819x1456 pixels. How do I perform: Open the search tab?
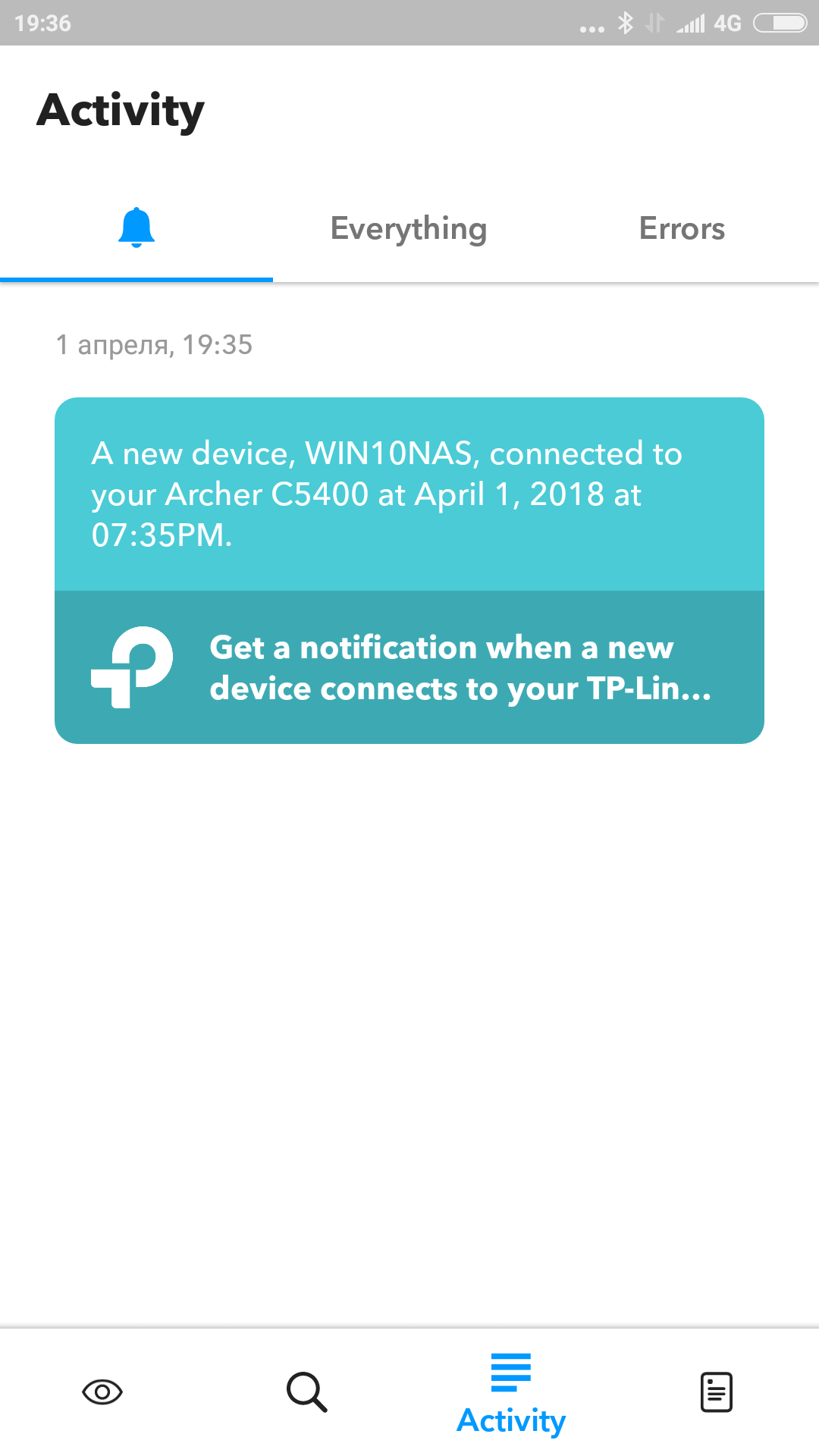coord(307,1392)
